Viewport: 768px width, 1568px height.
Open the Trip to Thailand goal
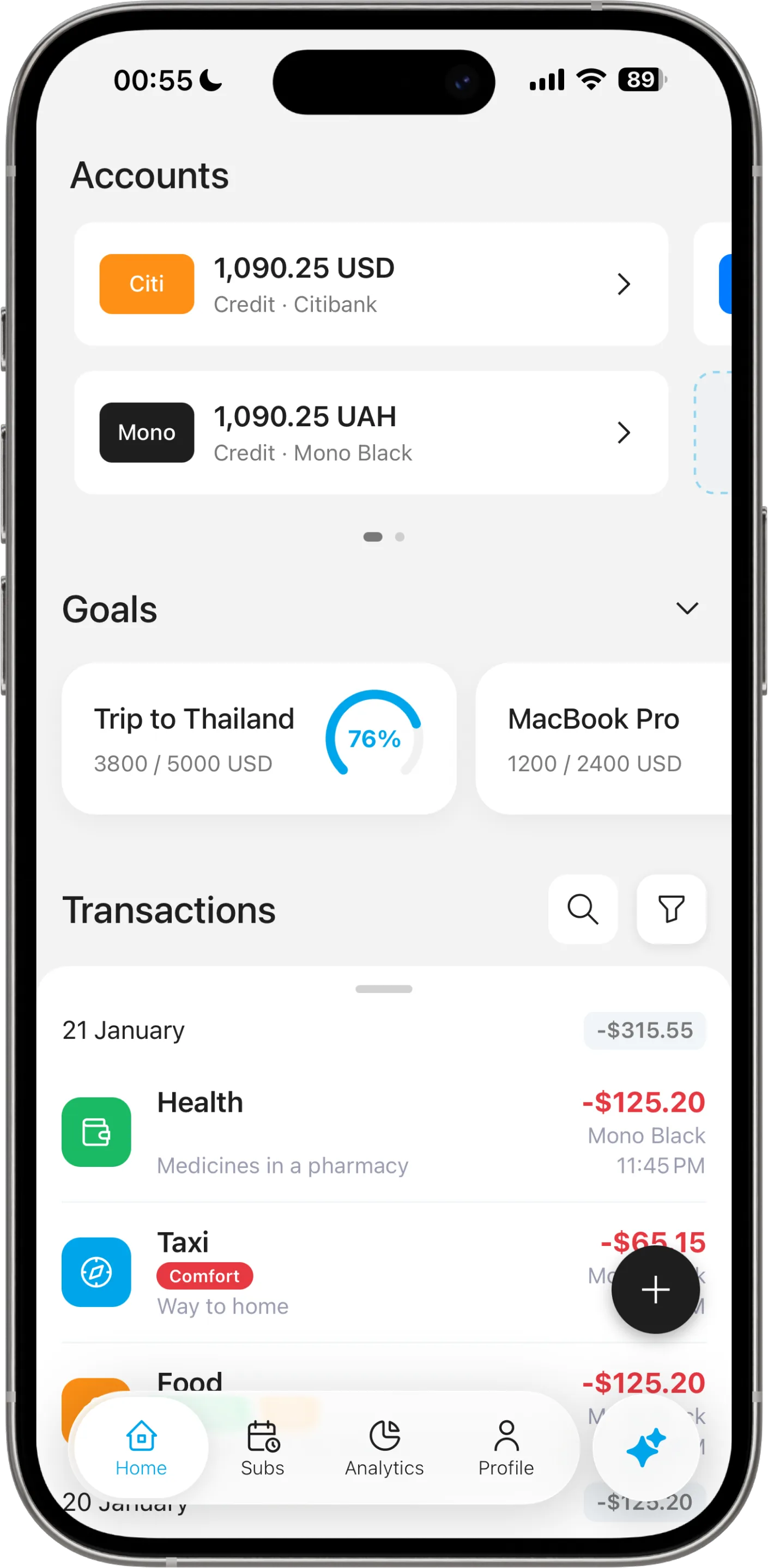(259, 738)
